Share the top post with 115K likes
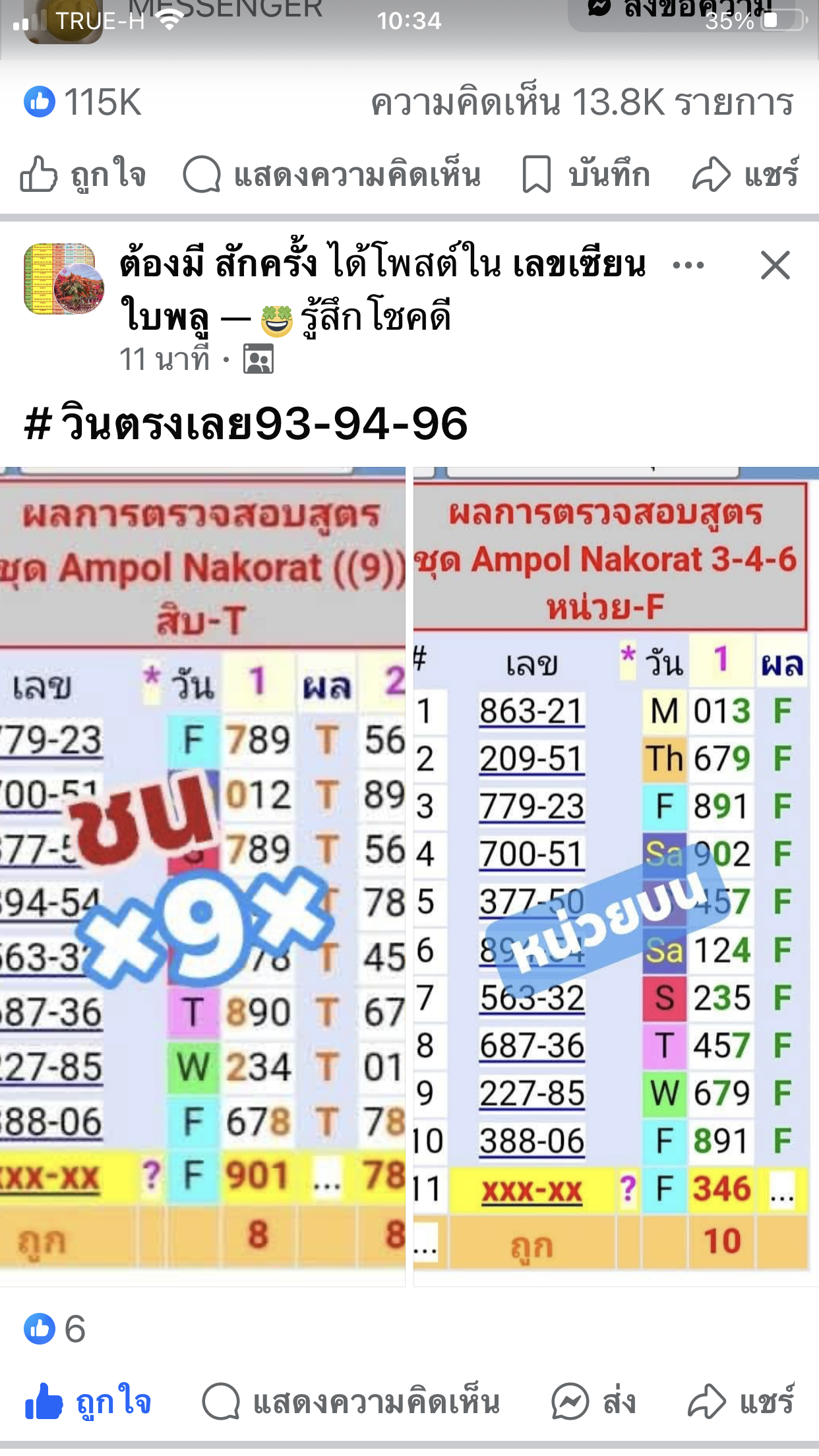 pos(745,175)
